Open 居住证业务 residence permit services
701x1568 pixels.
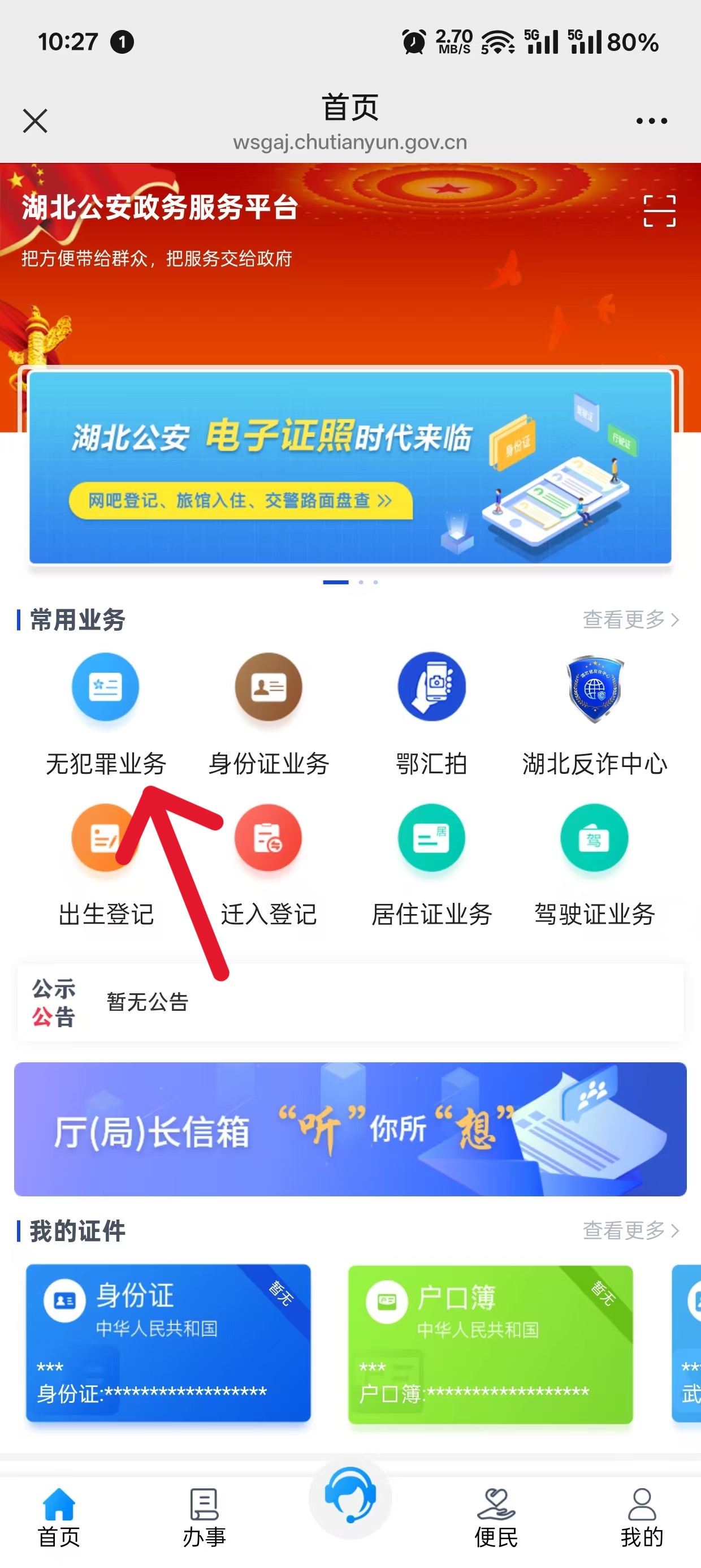coord(431,838)
